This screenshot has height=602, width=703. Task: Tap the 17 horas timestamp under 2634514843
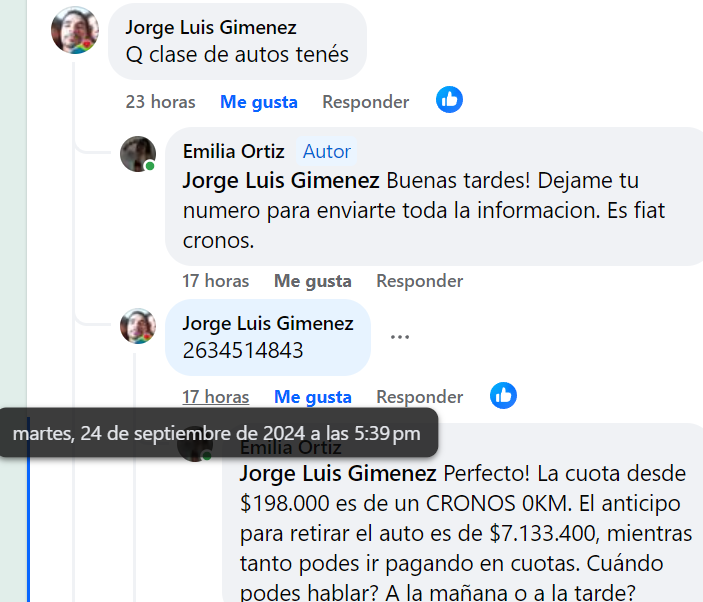click(215, 397)
